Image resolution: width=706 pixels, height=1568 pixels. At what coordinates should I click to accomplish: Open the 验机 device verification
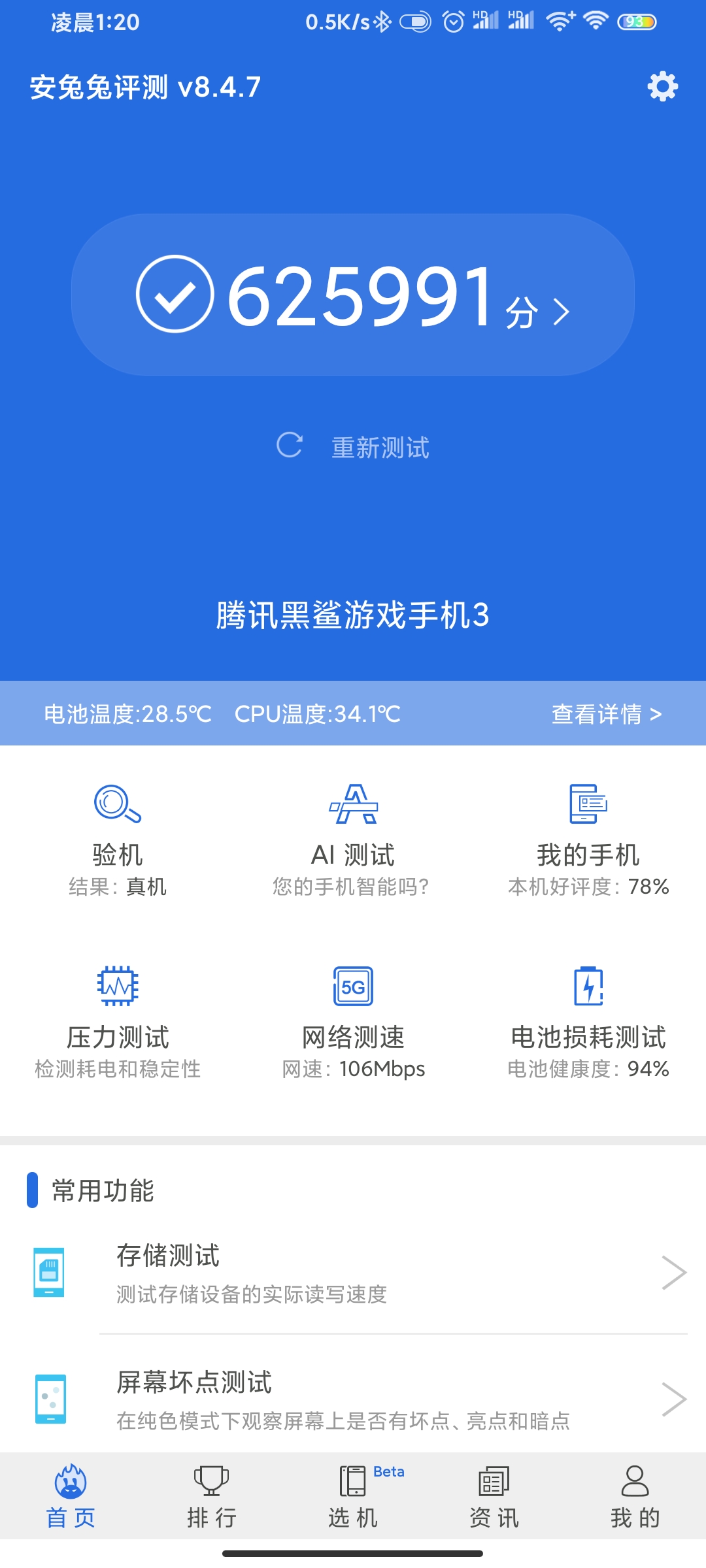[118, 840]
